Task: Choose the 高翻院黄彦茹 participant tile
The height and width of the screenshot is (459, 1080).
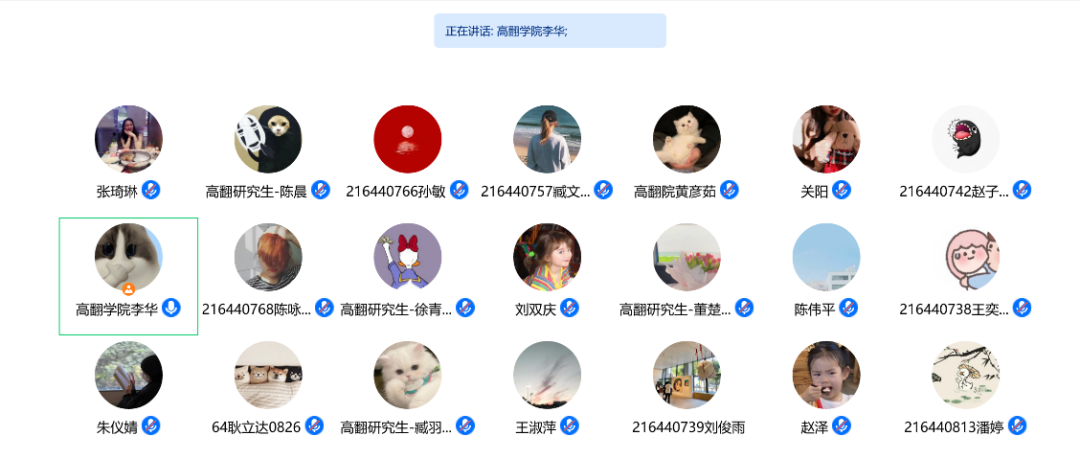Action: click(x=686, y=139)
